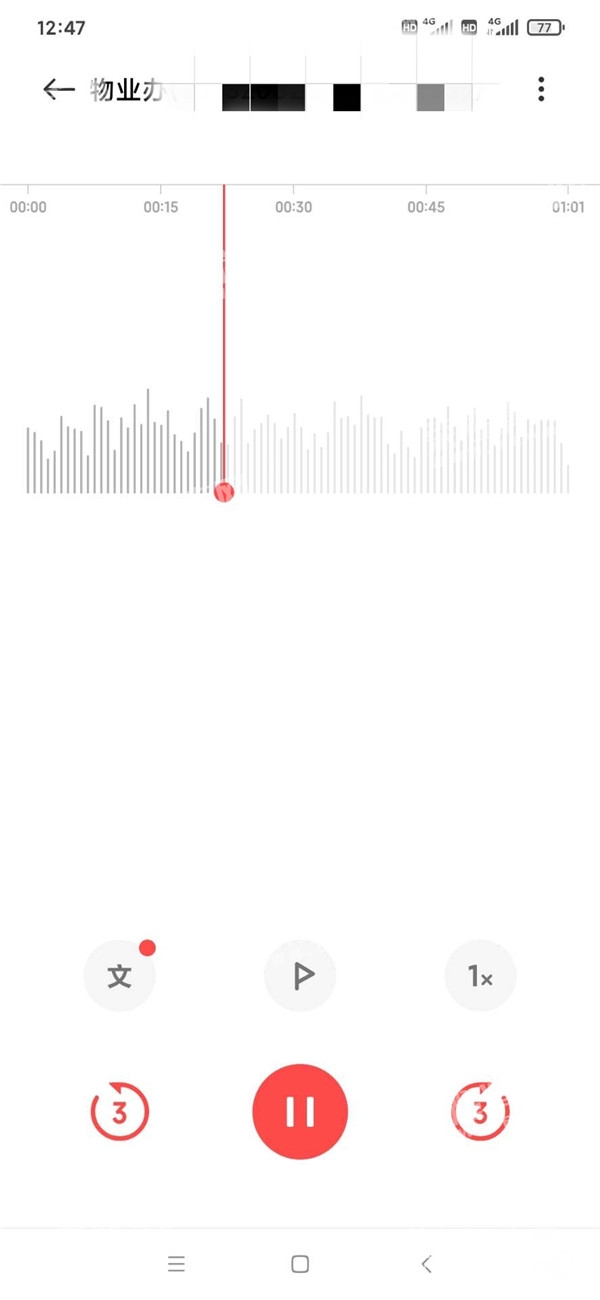Viewport: 600px width, 1300px height.
Task: Add a flag marker at current position
Action: point(300,976)
